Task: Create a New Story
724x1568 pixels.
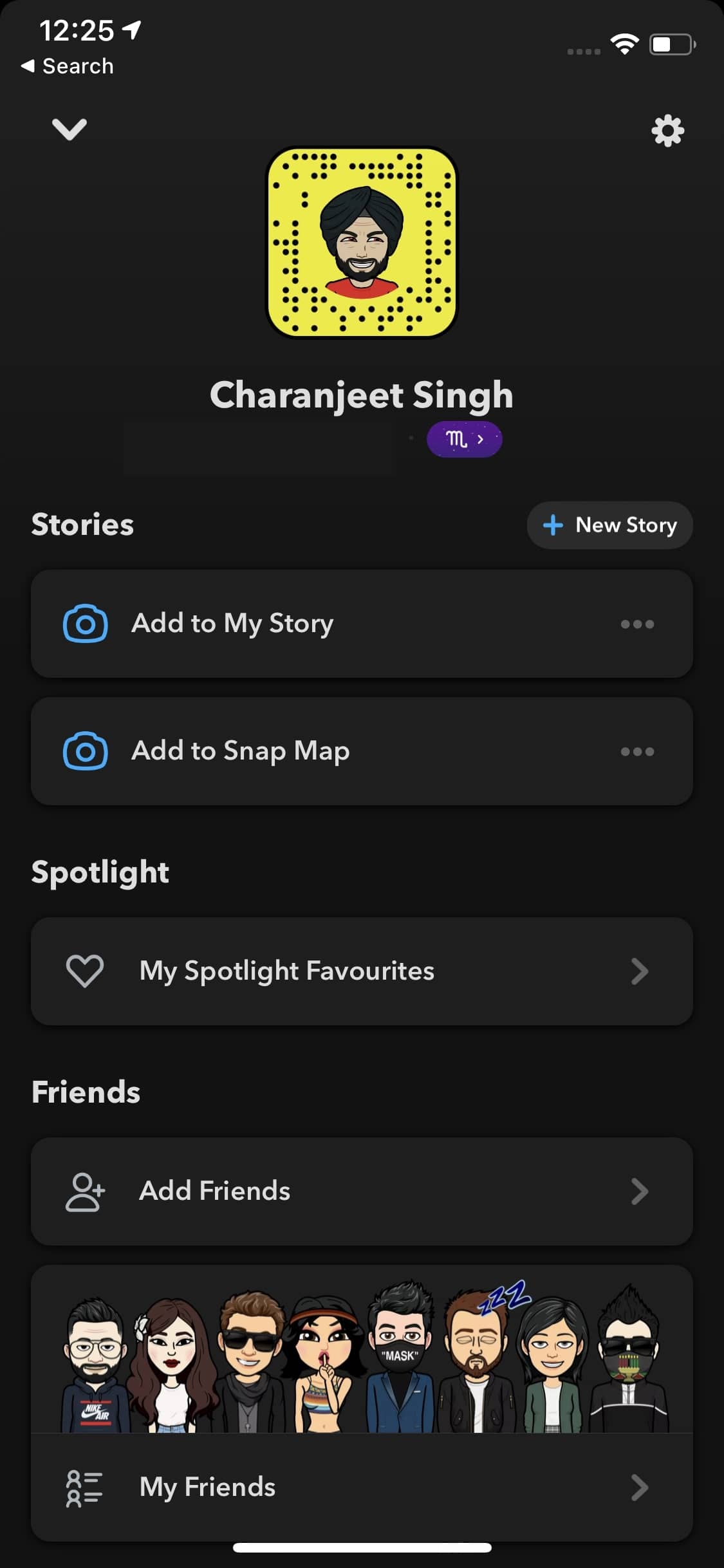Action: tap(609, 525)
